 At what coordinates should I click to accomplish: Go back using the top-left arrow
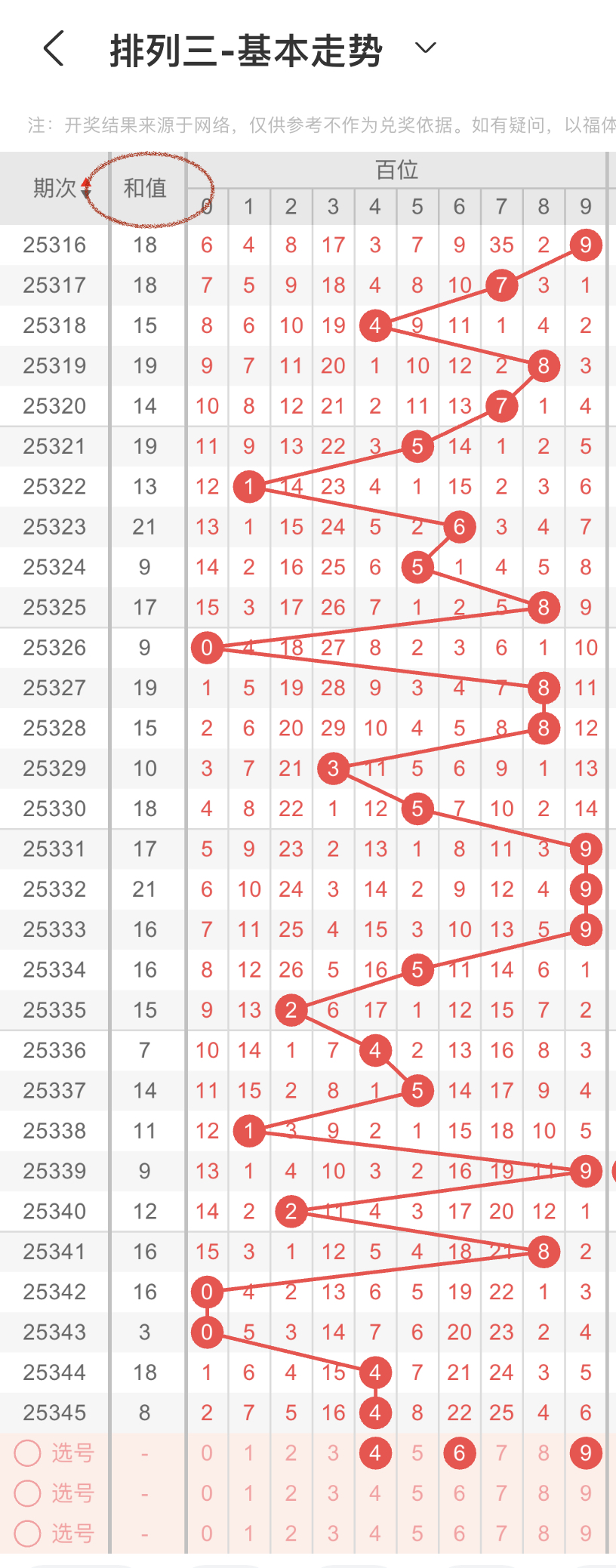point(54,49)
